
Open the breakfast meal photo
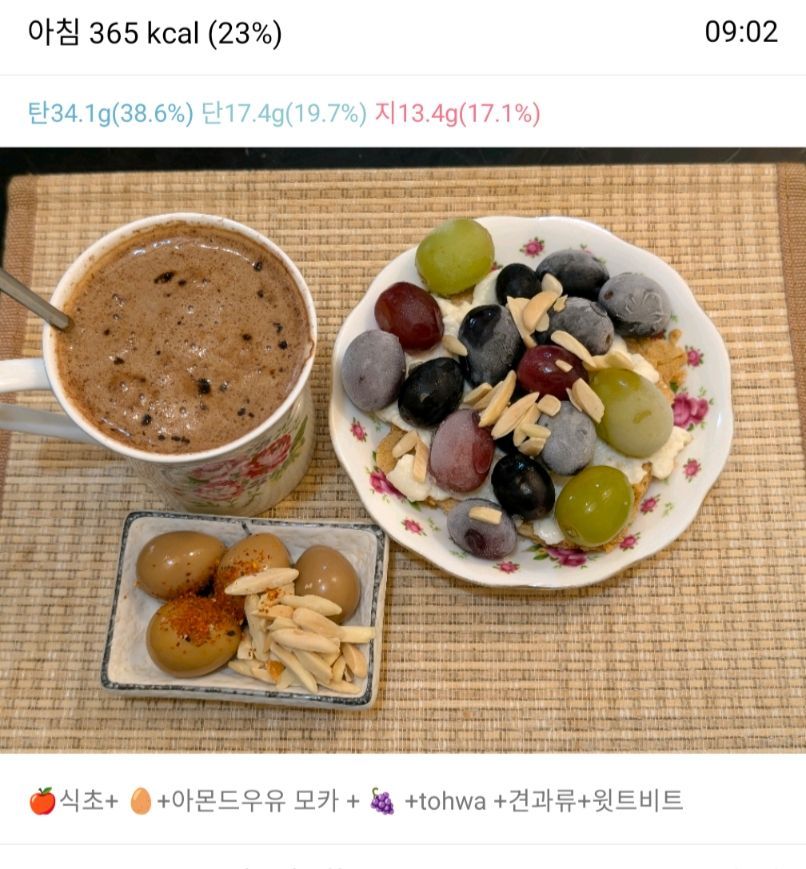[403, 450]
